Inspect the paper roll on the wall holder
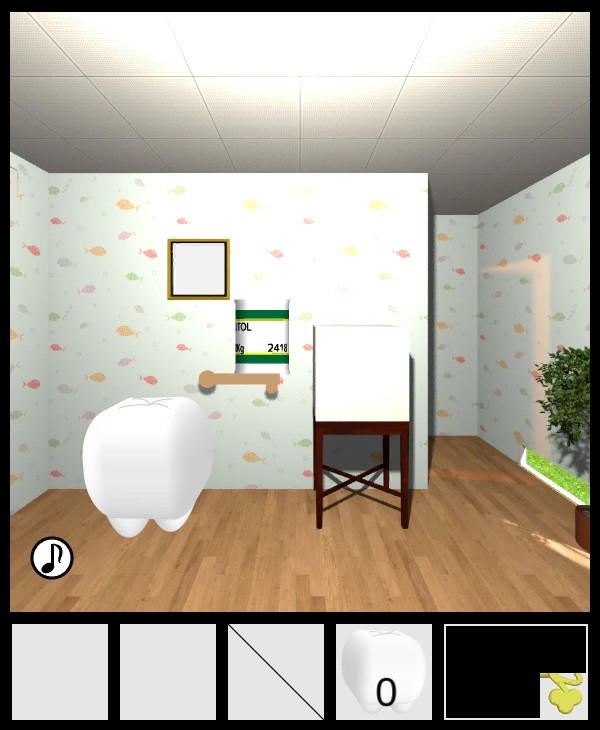The width and height of the screenshot is (600, 730). (x=262, y=335)
